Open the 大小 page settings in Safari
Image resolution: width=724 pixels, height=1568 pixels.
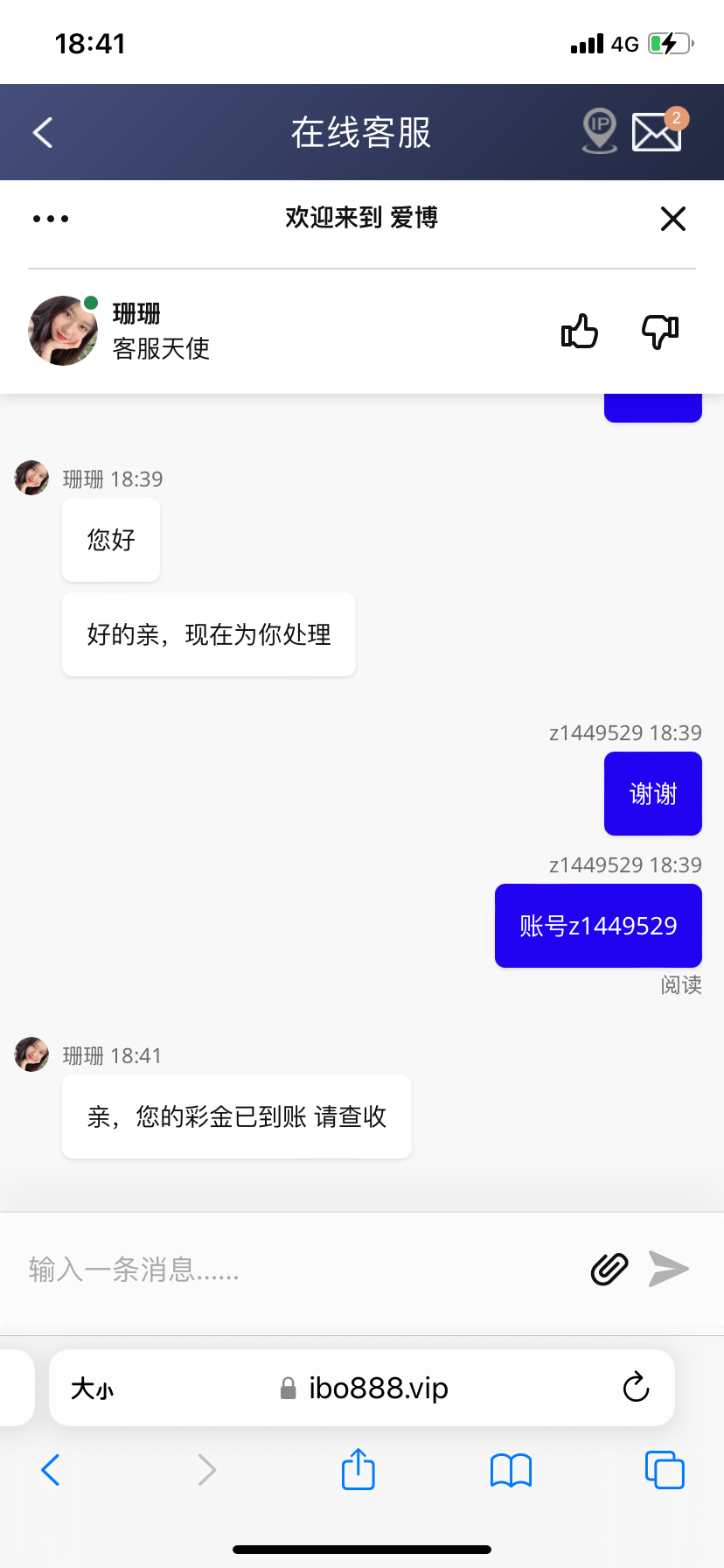point(92,1389)
